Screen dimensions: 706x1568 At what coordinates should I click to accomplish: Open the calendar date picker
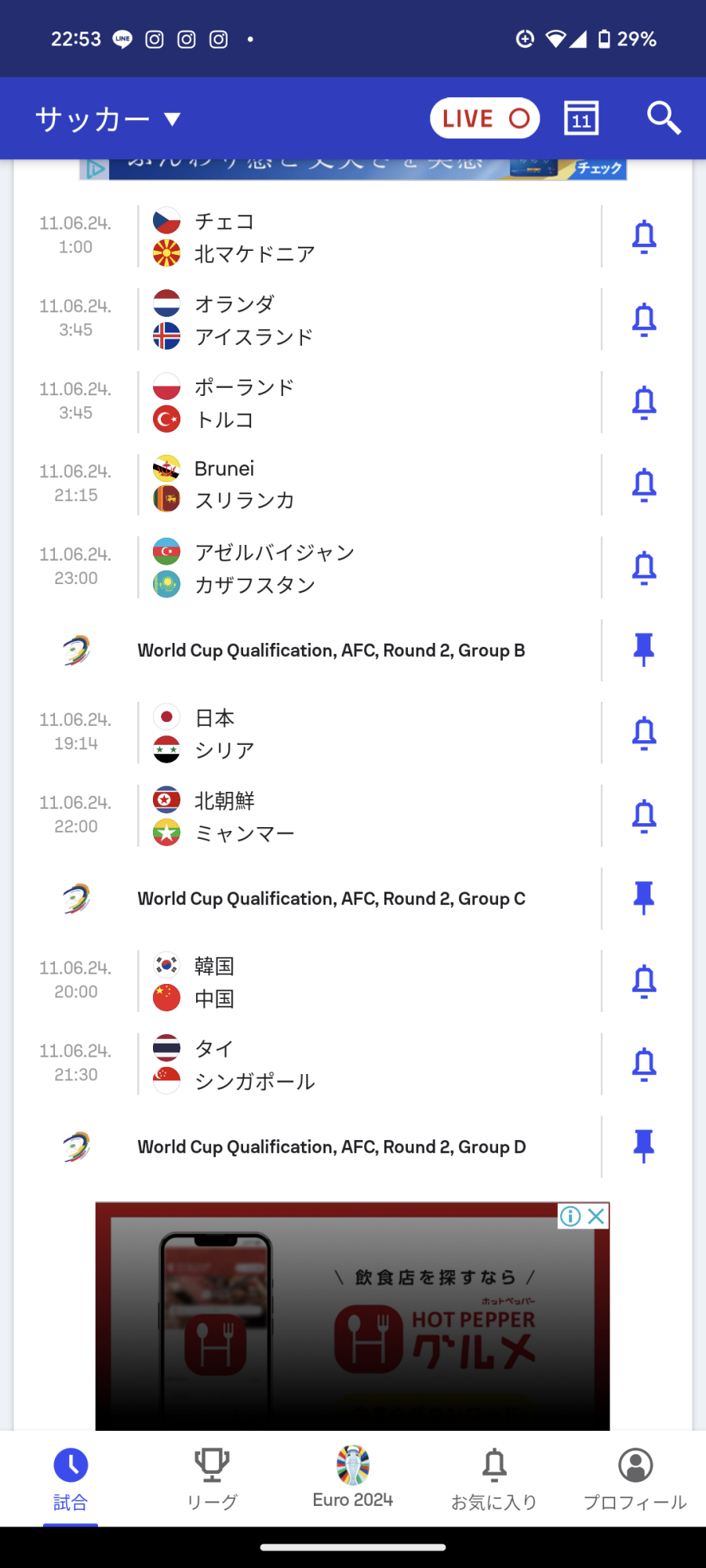pos(581,118)
